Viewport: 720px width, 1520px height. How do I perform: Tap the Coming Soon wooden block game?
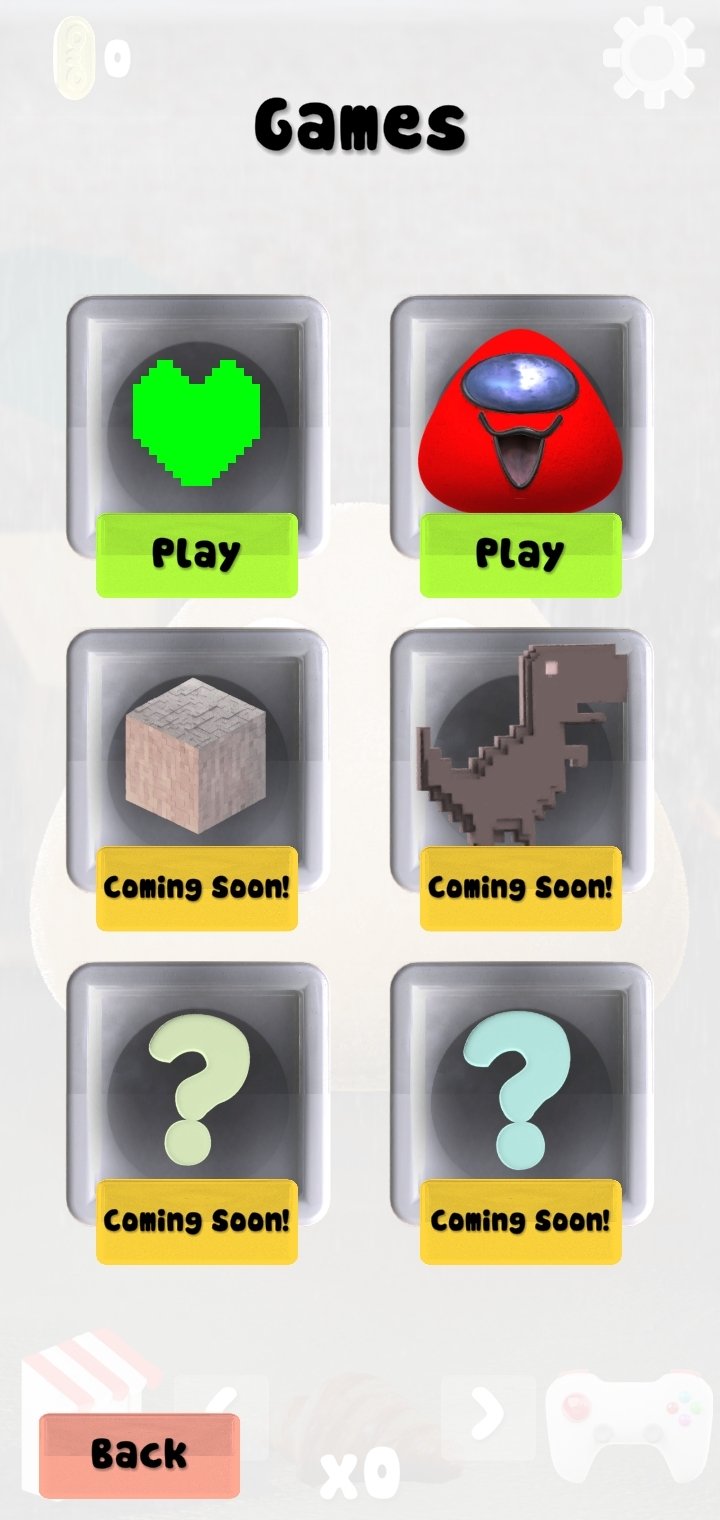pyautogui.click(x=197, y=888)
